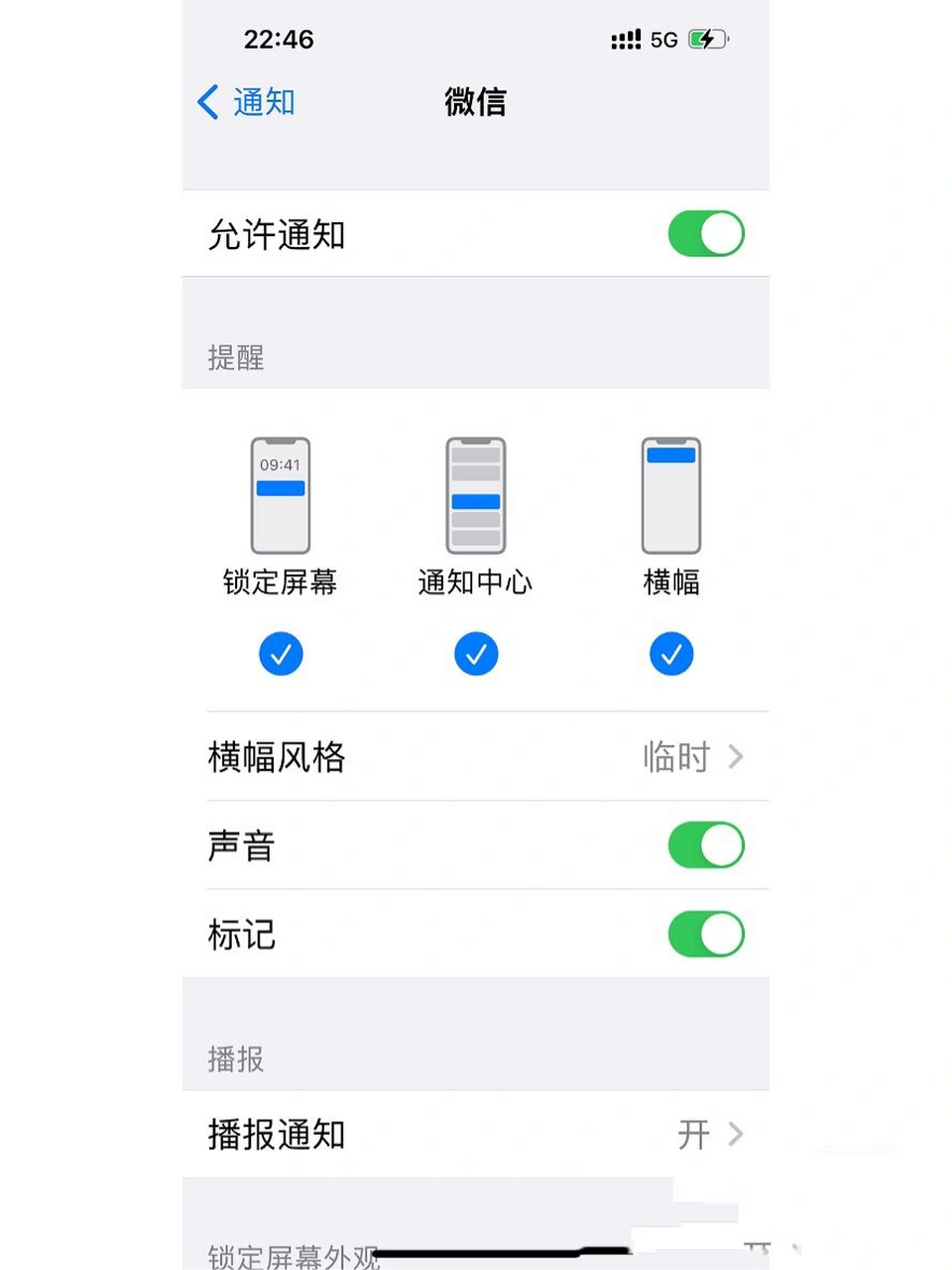Turn off the 标记 switch
This screenshot has width=952, height=1270.
pyautogui.click(x=705, y=934)
